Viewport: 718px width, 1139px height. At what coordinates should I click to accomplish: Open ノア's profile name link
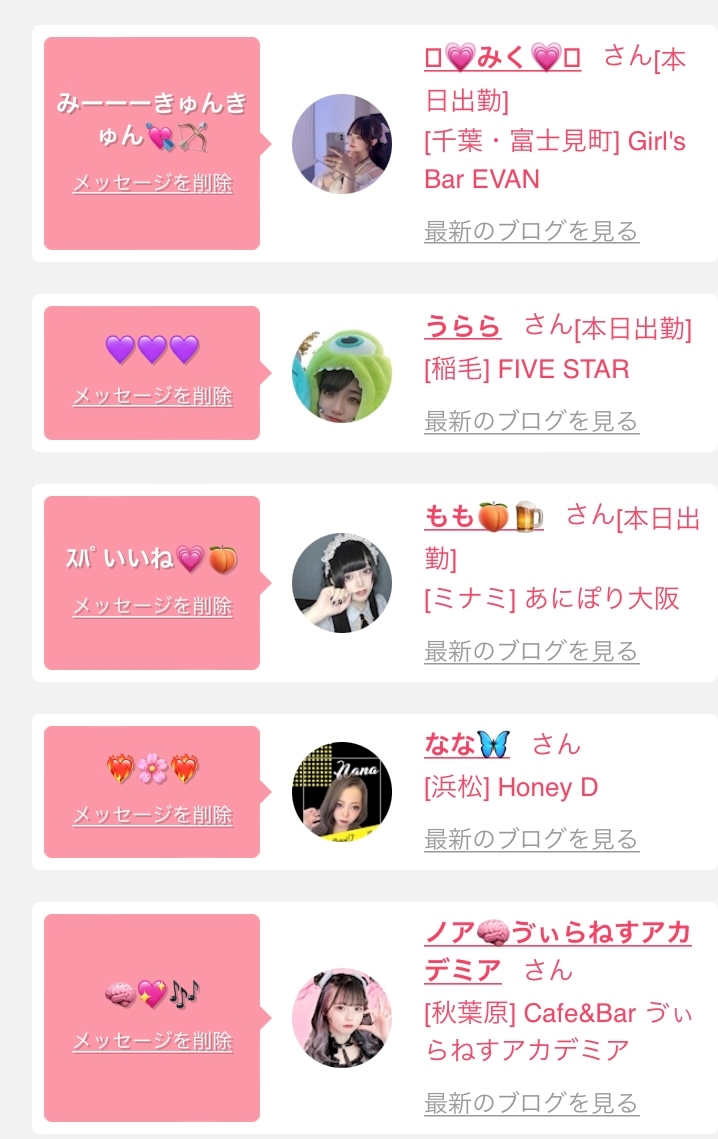pyautogui.click(x=557, y=950)
